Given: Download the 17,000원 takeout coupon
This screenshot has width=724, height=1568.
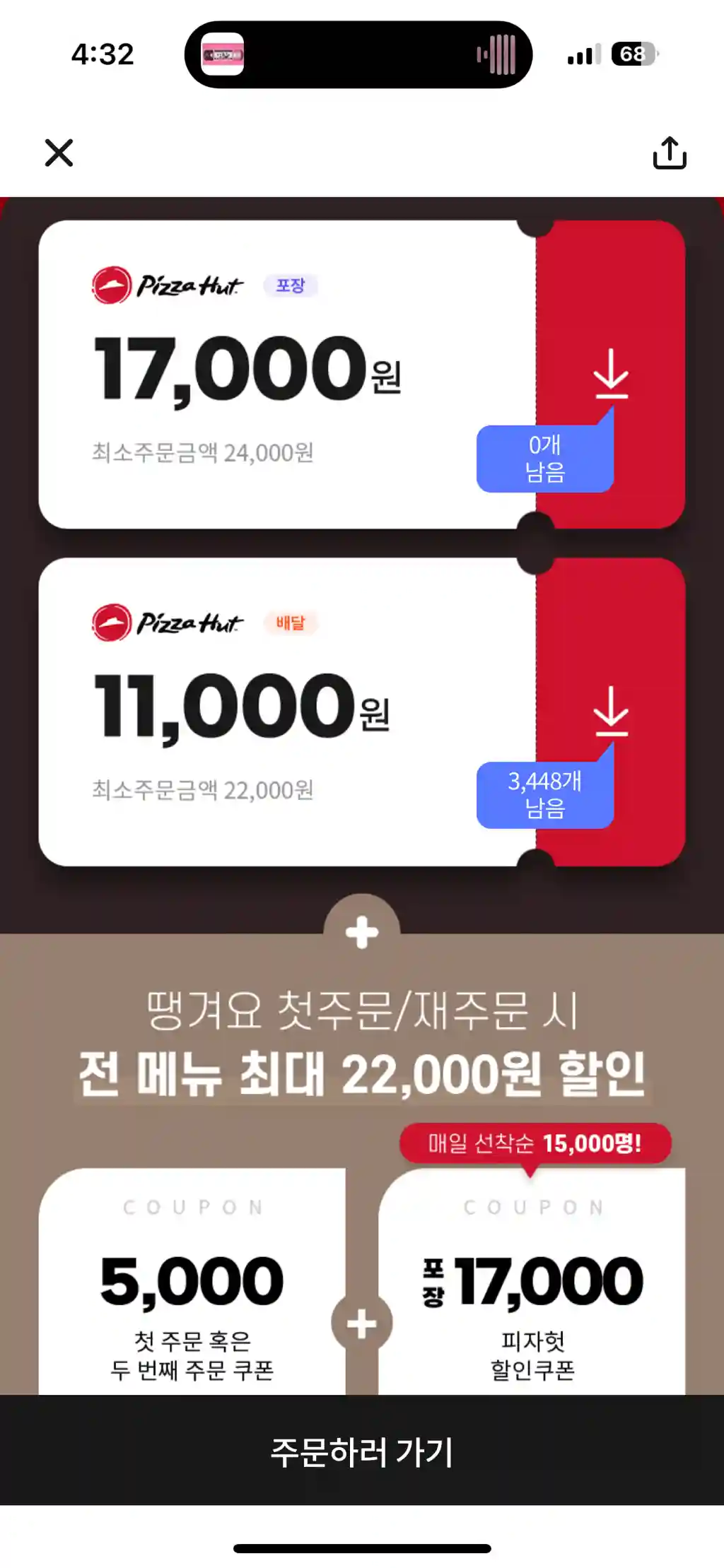Looking at the screenshot, I should point(611,374).
